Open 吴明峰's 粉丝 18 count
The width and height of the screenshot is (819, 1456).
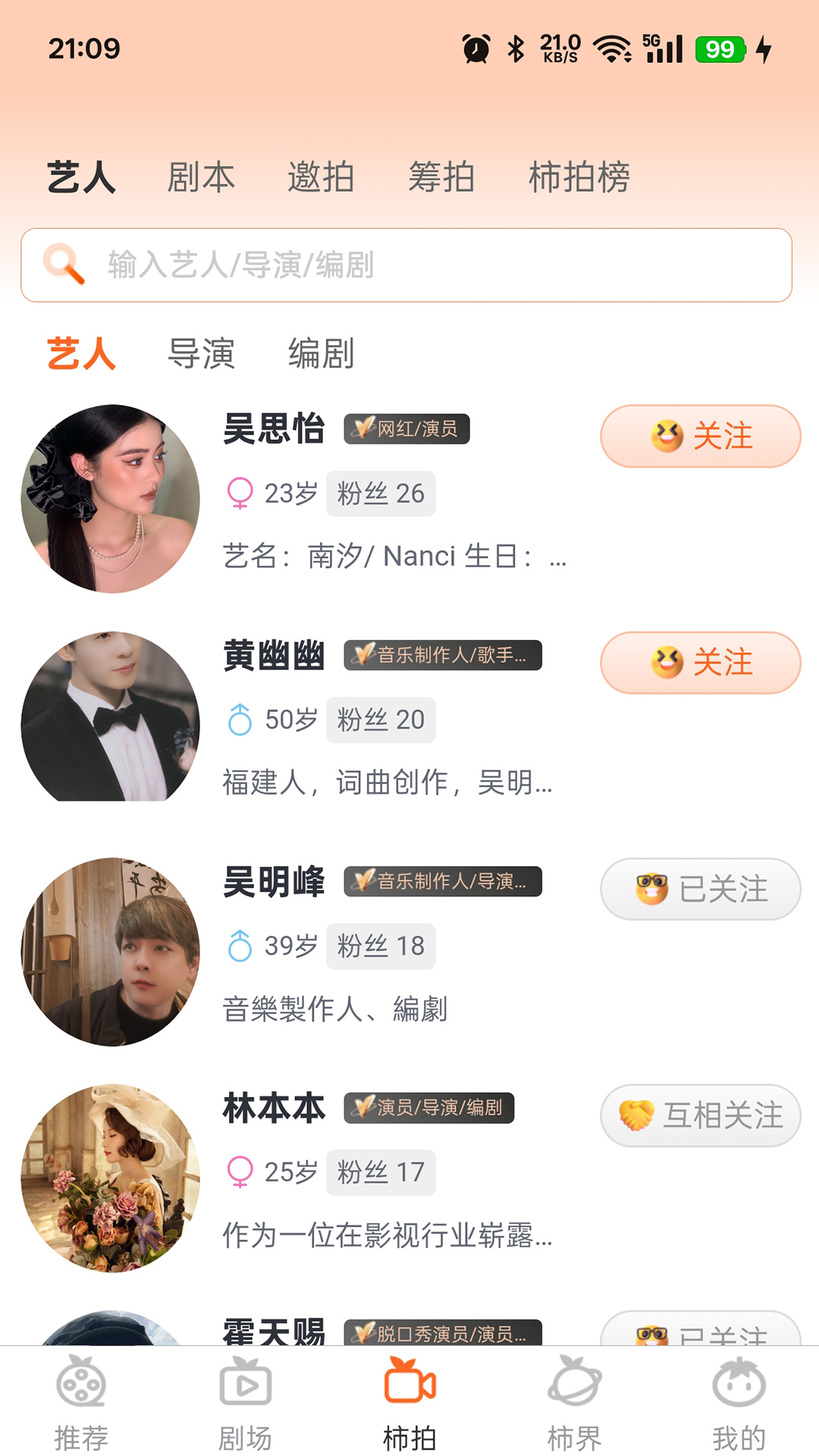(381, 946)
